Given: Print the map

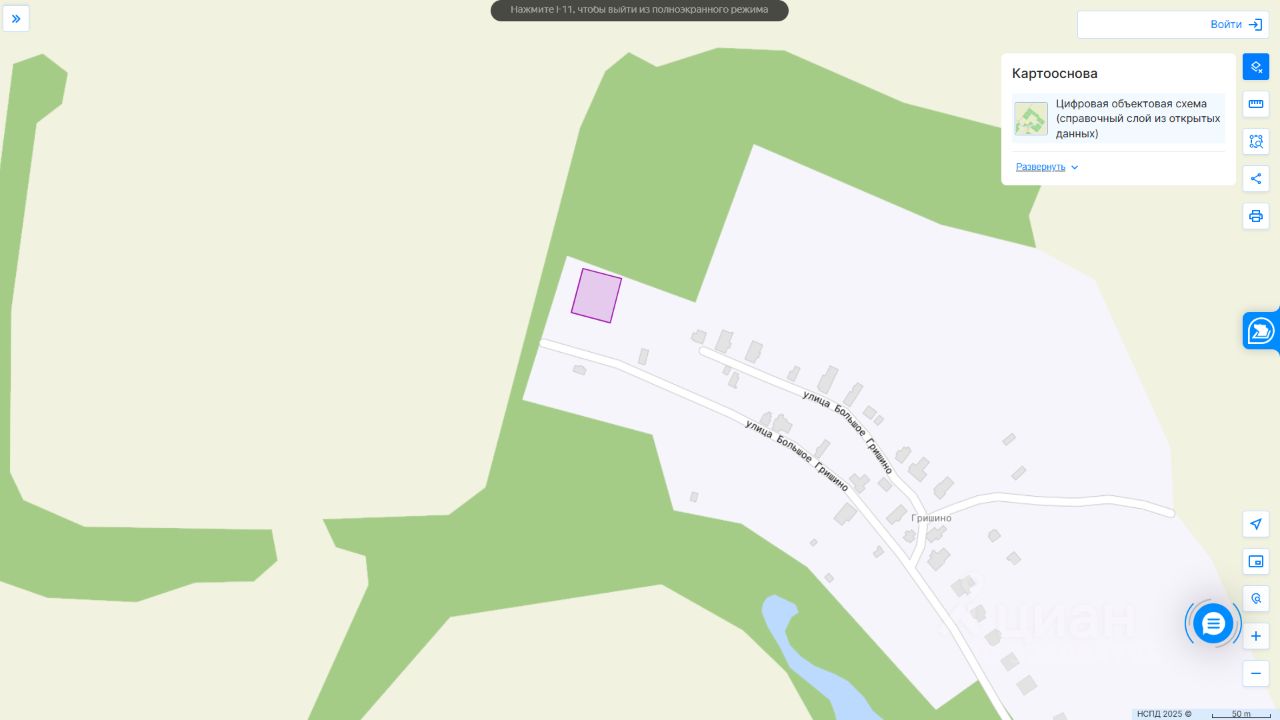Looking at the screenshot, I should pos(1256,215).
